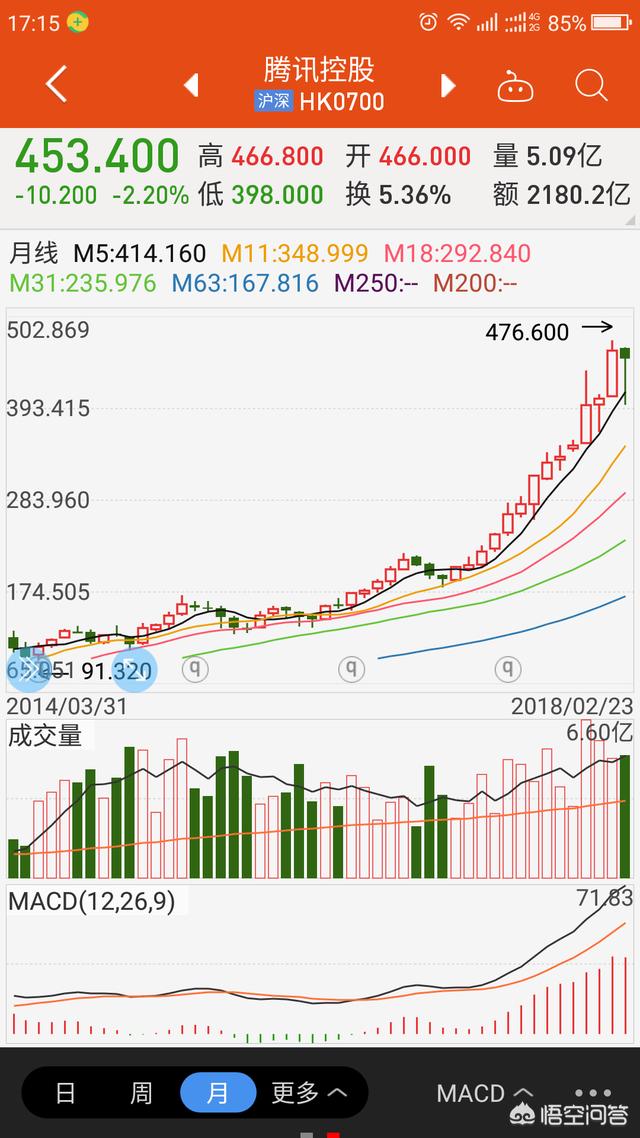Open the robot assistant icon

tap(515, 86)
